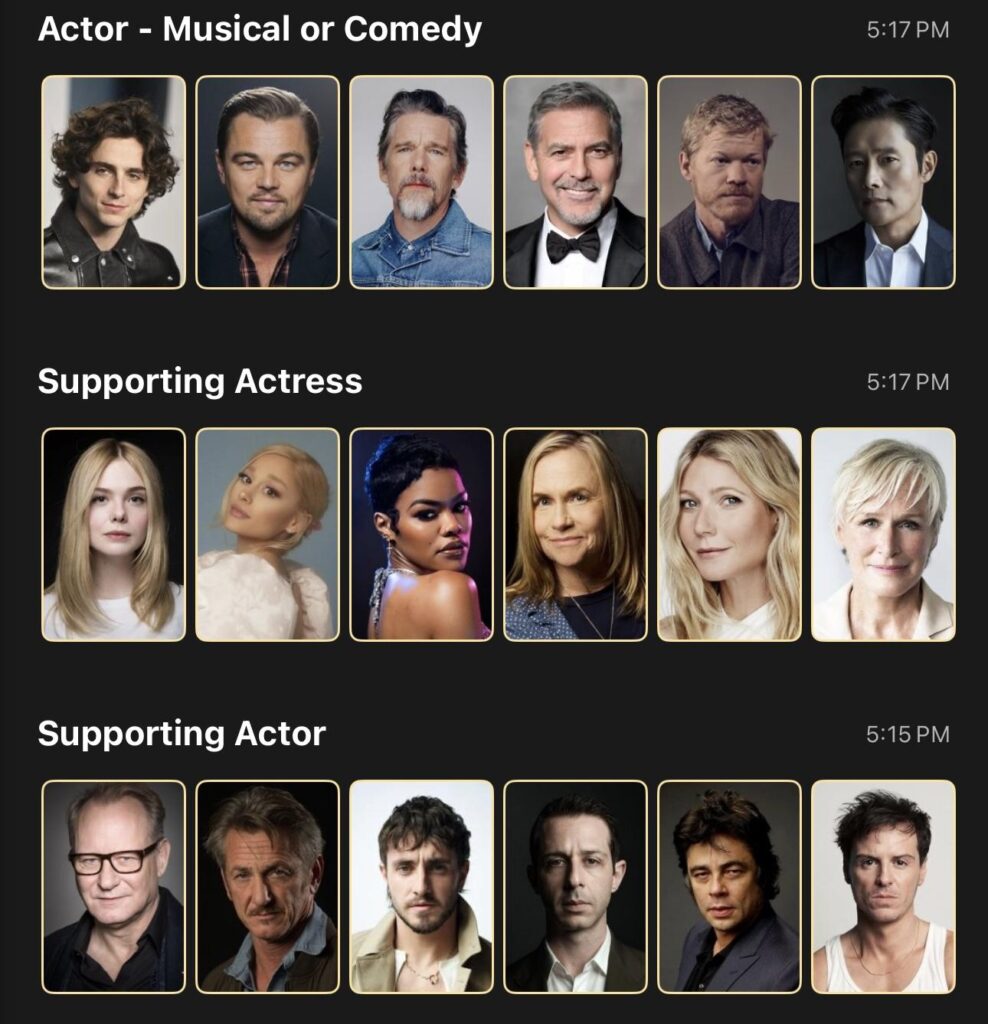
Task: Tap the nominee in fluffy white outfit
Action: 267,534
